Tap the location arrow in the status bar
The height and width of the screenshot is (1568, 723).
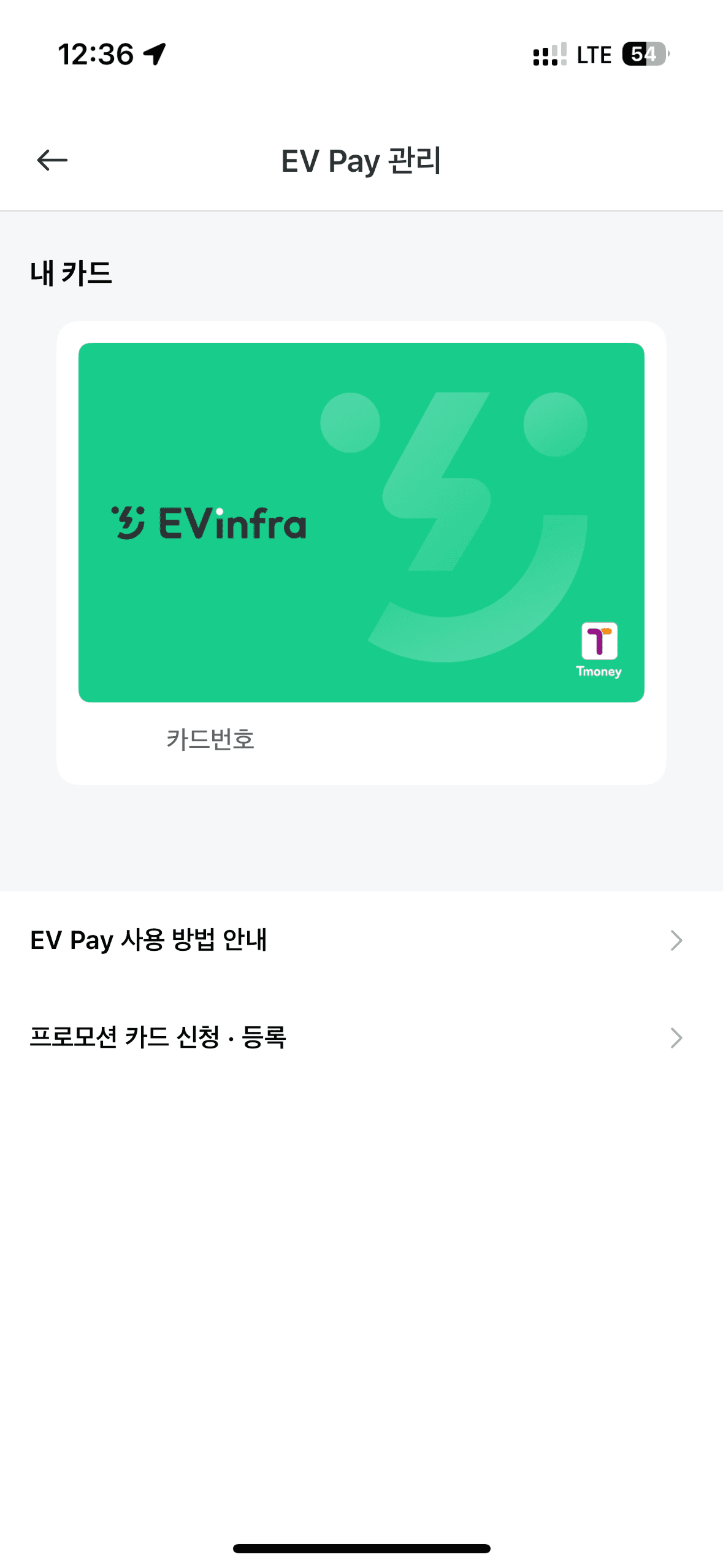tap(155, 54)
